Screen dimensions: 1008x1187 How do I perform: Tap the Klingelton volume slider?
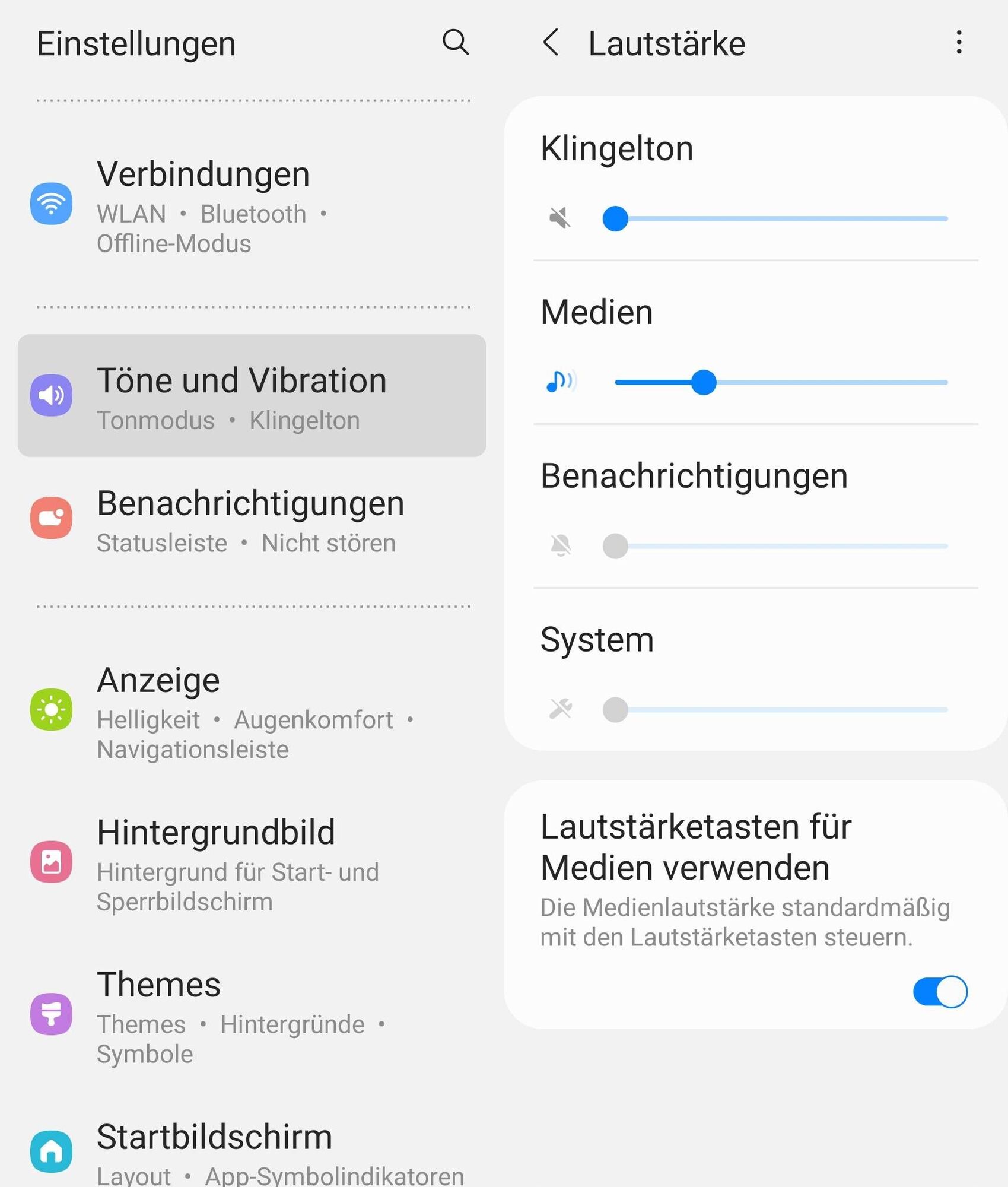click(780, 219)
